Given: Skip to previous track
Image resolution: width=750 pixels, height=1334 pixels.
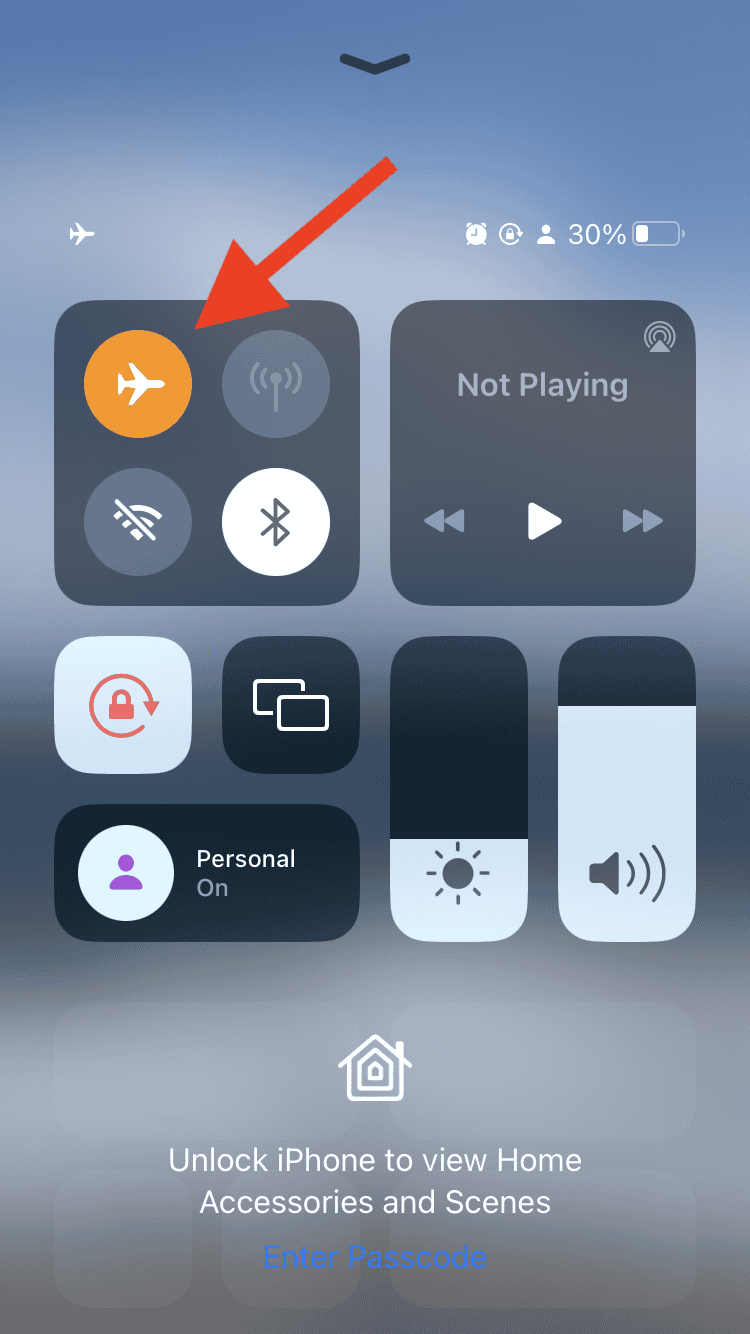Looking at the screenshot, I should [x=444, y=521].
